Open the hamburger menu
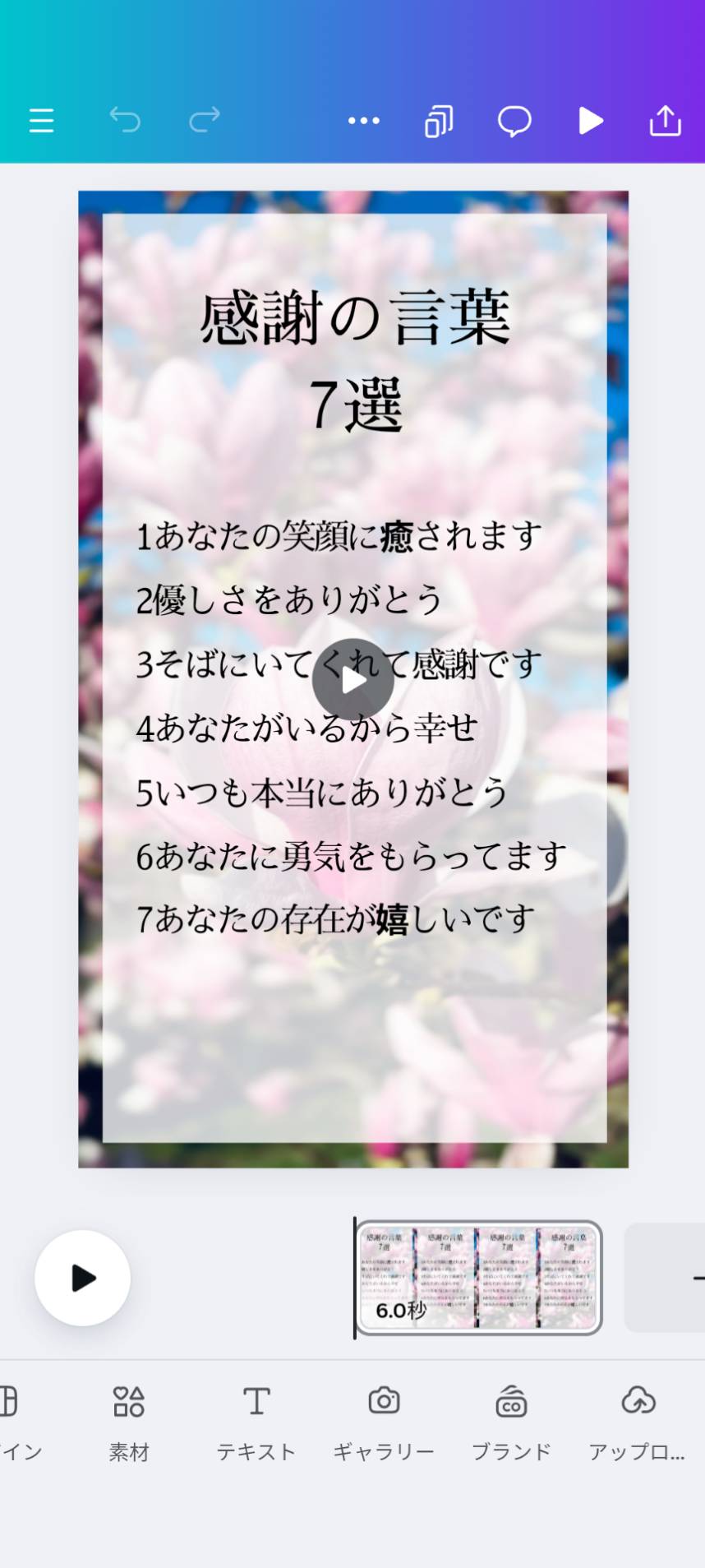This screenshot has width=705, height=1568. click(41, 121)
